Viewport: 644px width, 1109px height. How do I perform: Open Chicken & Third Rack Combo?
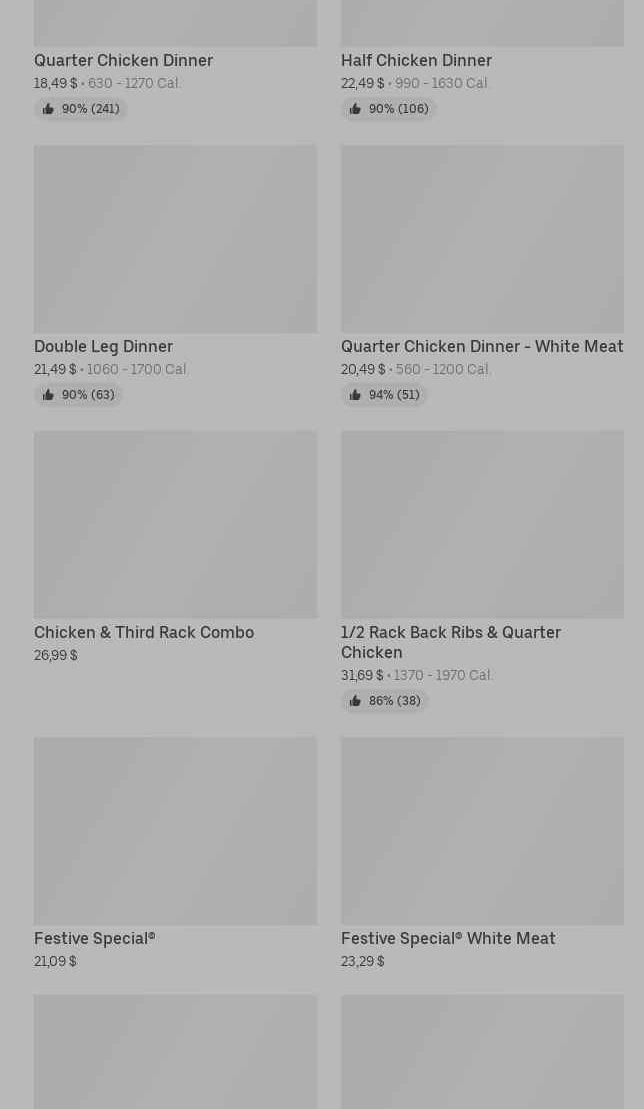[175, 525]
